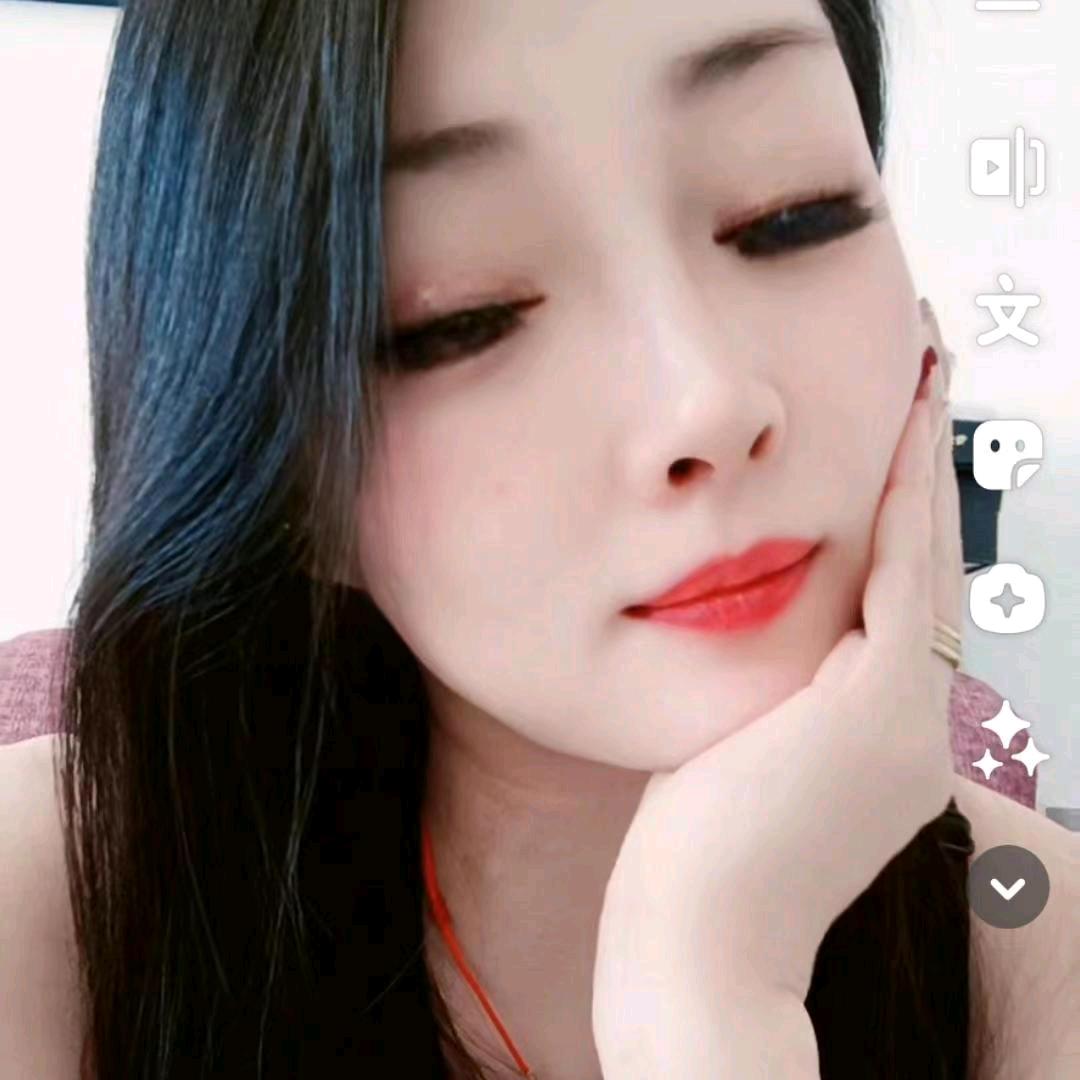Add text with the 文 icon
This screenshot has width=1080, height=1080.
click(x=1008, y=312)
